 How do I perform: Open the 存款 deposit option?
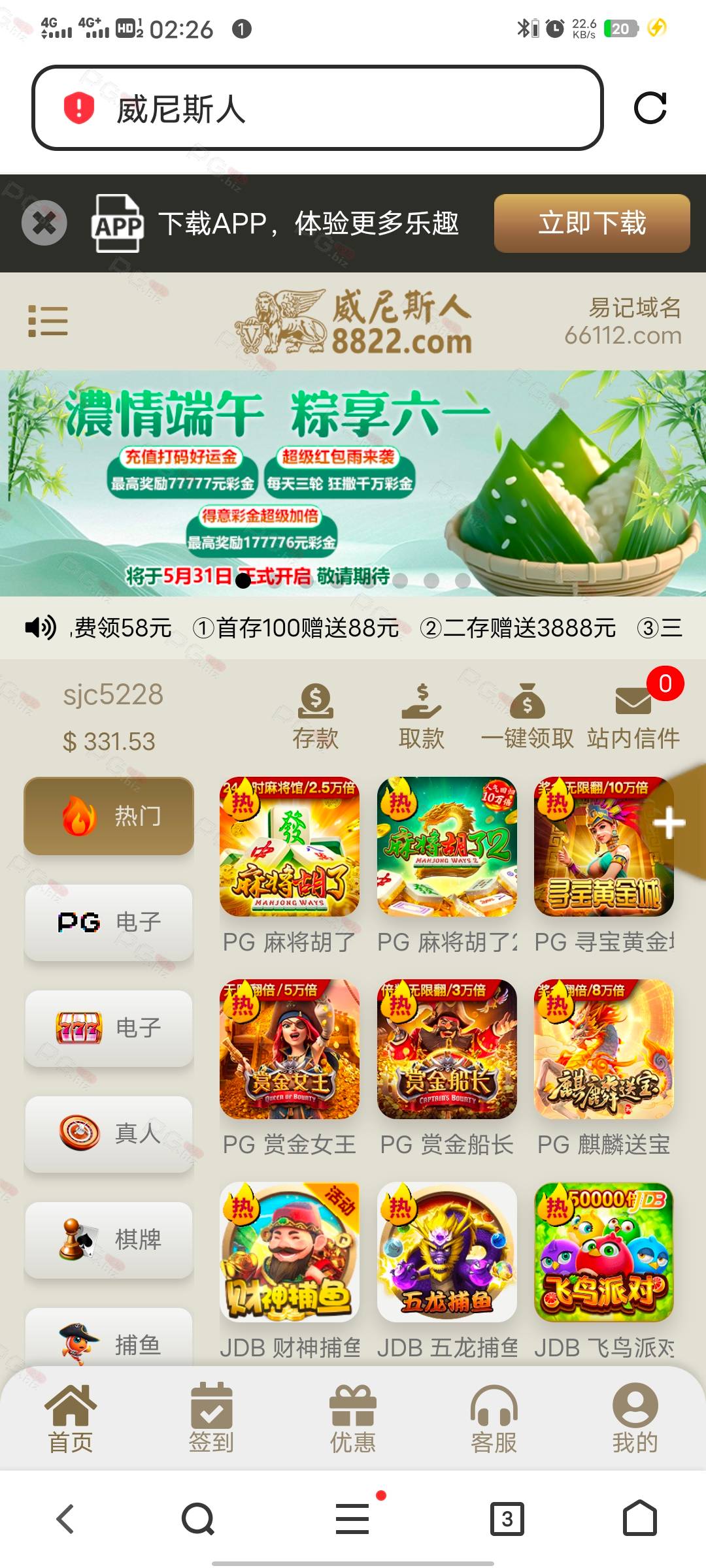coord(316,717)
